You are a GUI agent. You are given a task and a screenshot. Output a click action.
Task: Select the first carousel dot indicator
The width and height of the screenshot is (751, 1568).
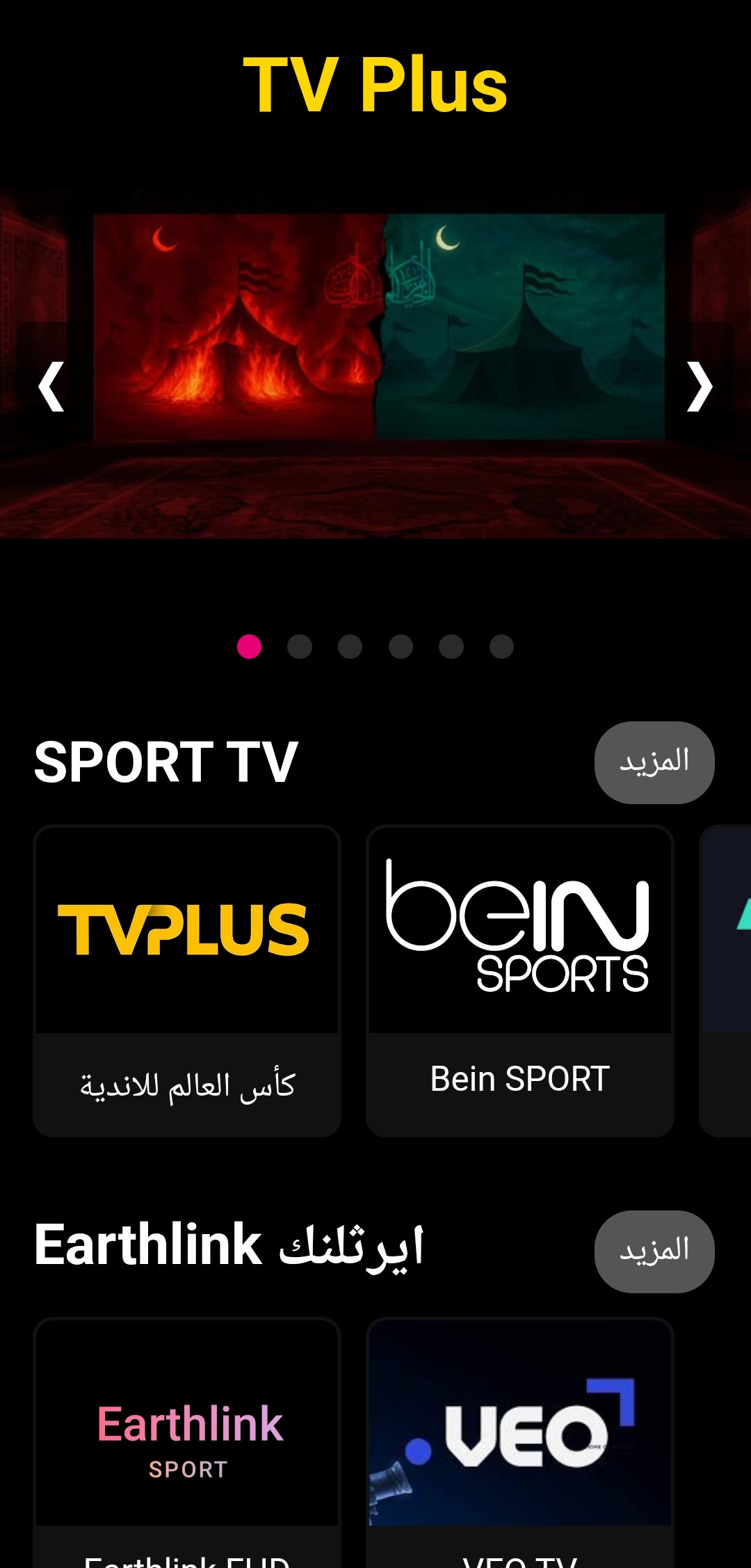250,647
